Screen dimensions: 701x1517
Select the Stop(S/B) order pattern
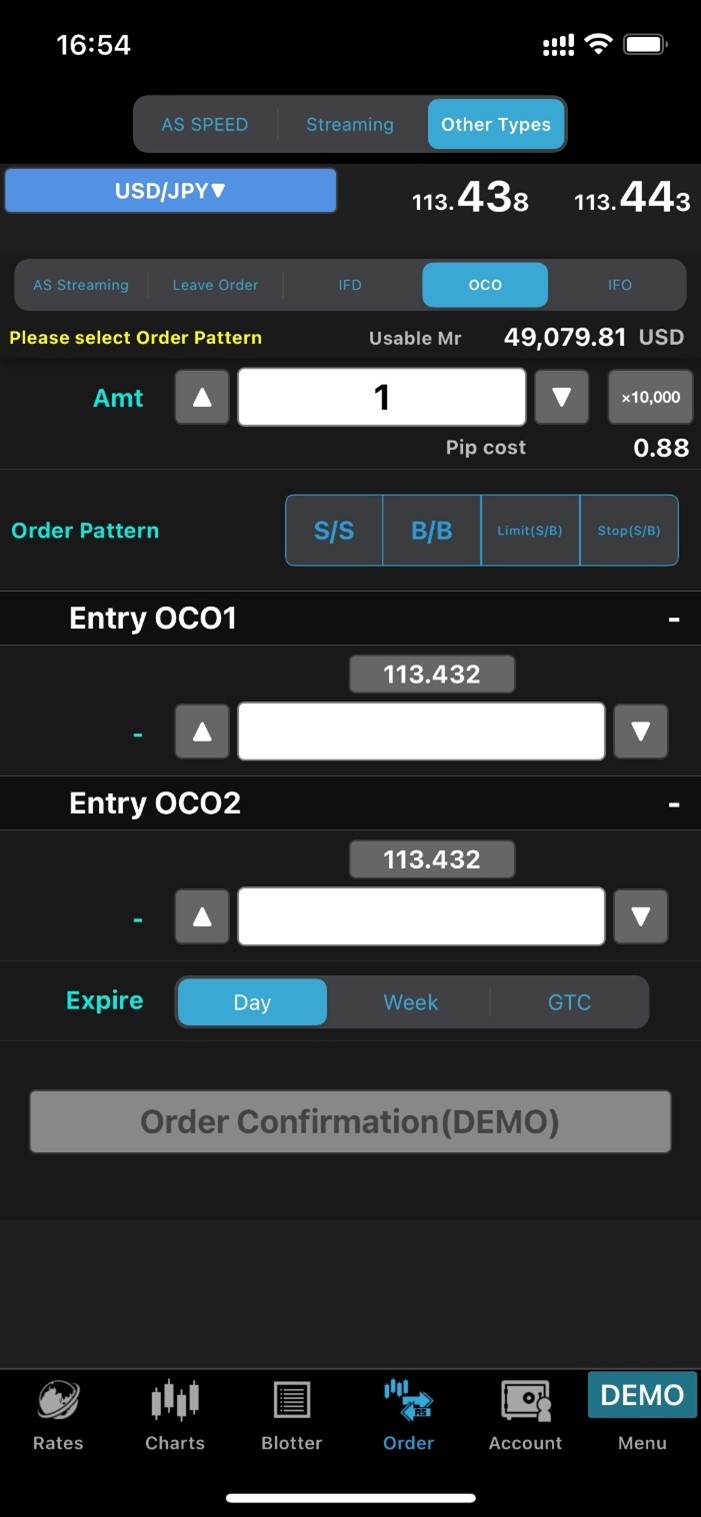629,530
